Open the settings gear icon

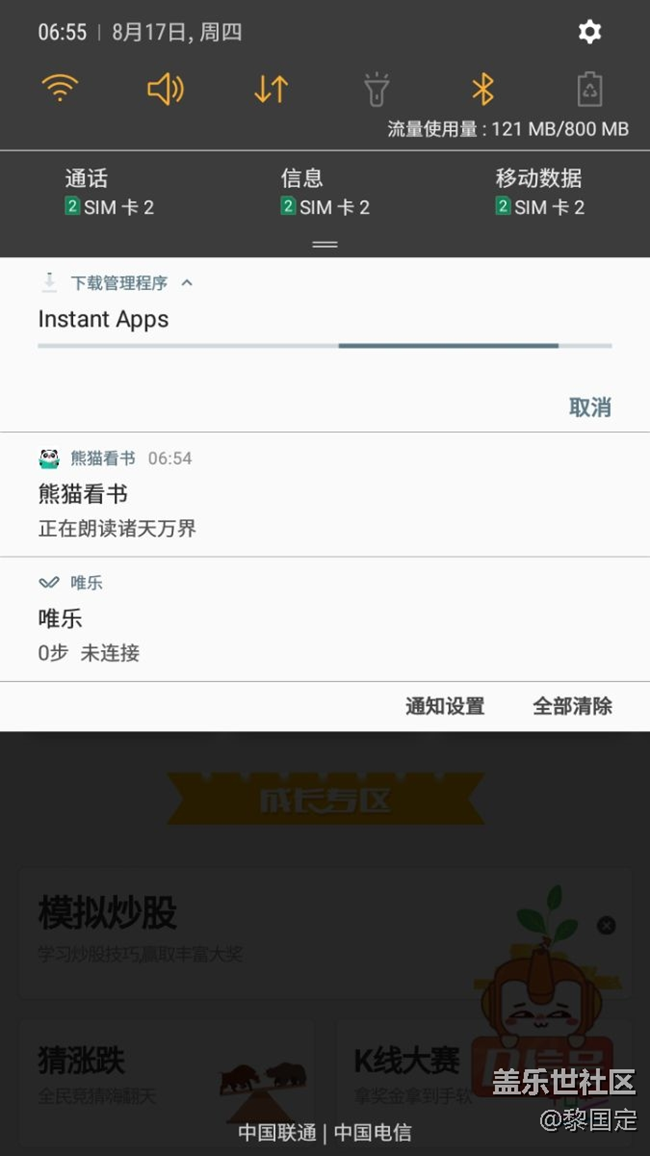(590, 32)
